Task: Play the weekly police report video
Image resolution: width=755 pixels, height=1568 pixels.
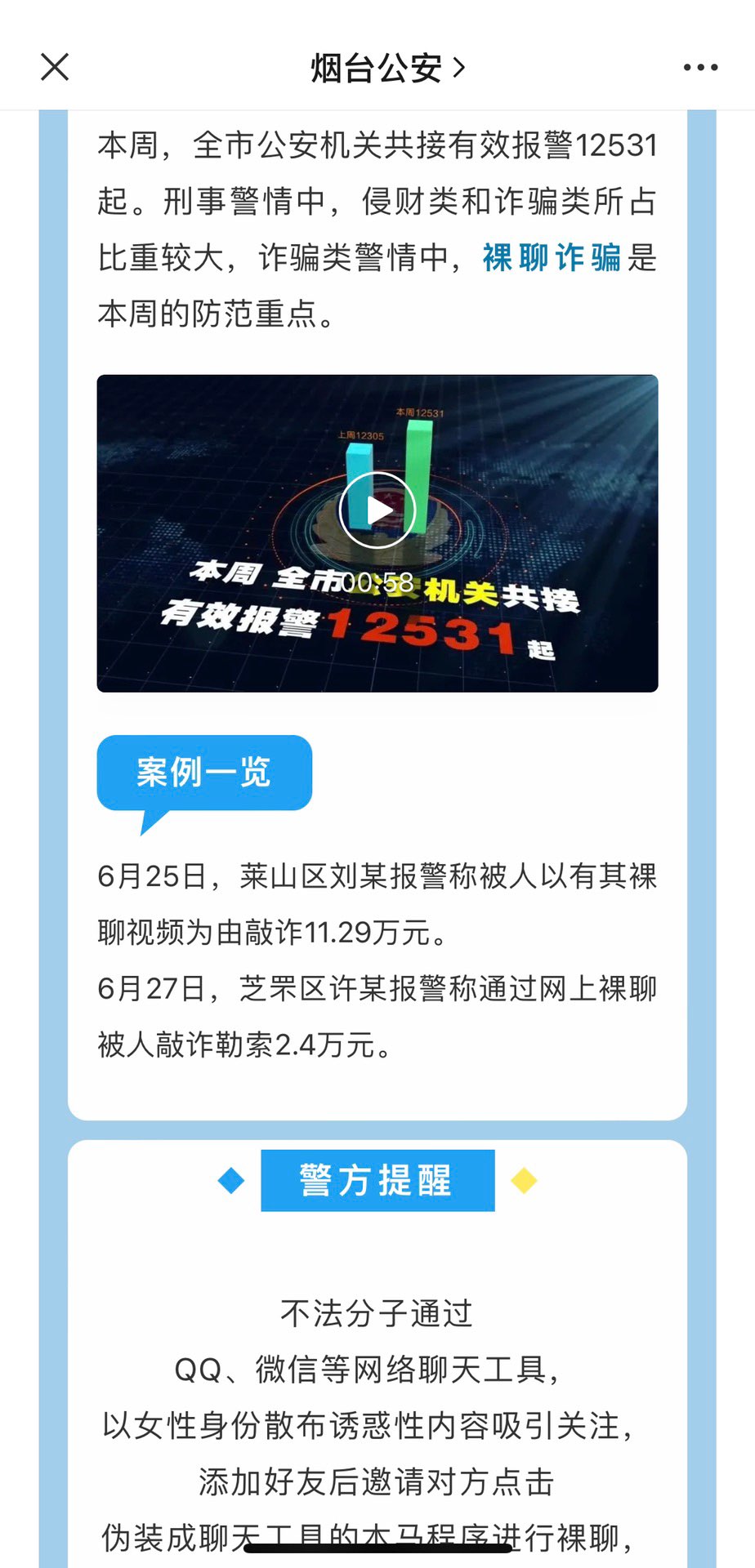Action: click(377, 510)
